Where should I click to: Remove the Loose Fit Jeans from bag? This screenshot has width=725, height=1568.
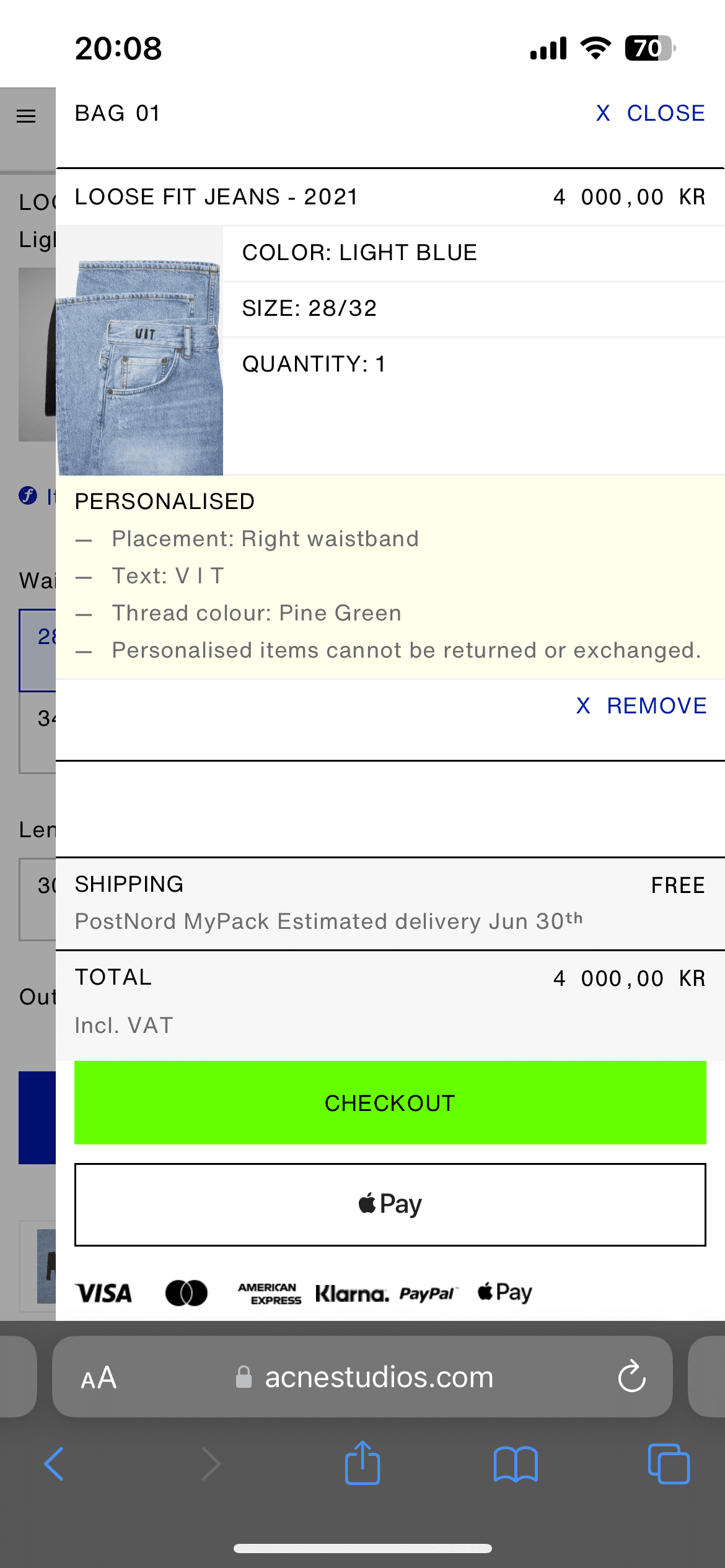[x=641, y=706]
